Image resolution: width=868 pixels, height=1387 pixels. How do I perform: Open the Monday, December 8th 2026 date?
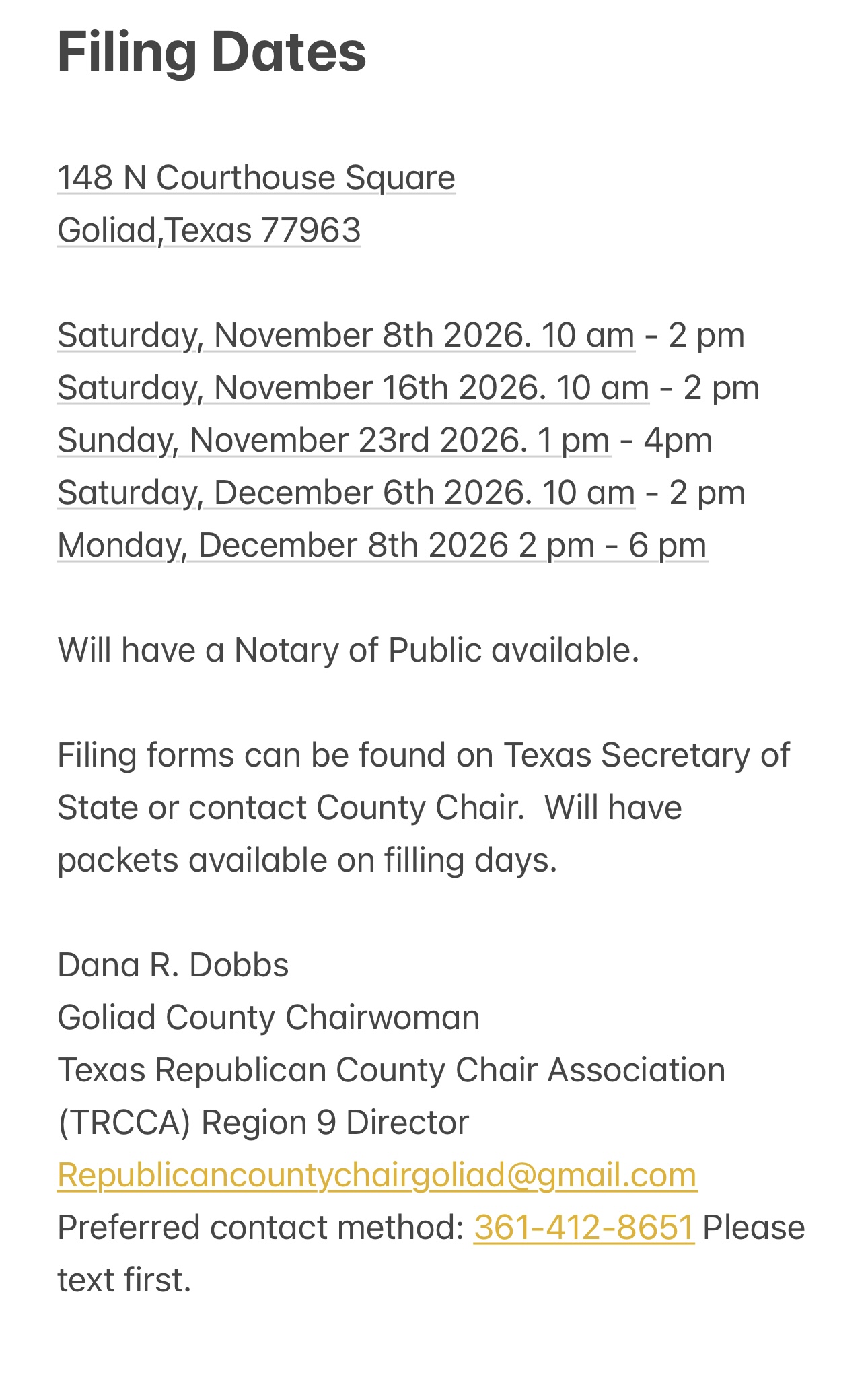382,546
